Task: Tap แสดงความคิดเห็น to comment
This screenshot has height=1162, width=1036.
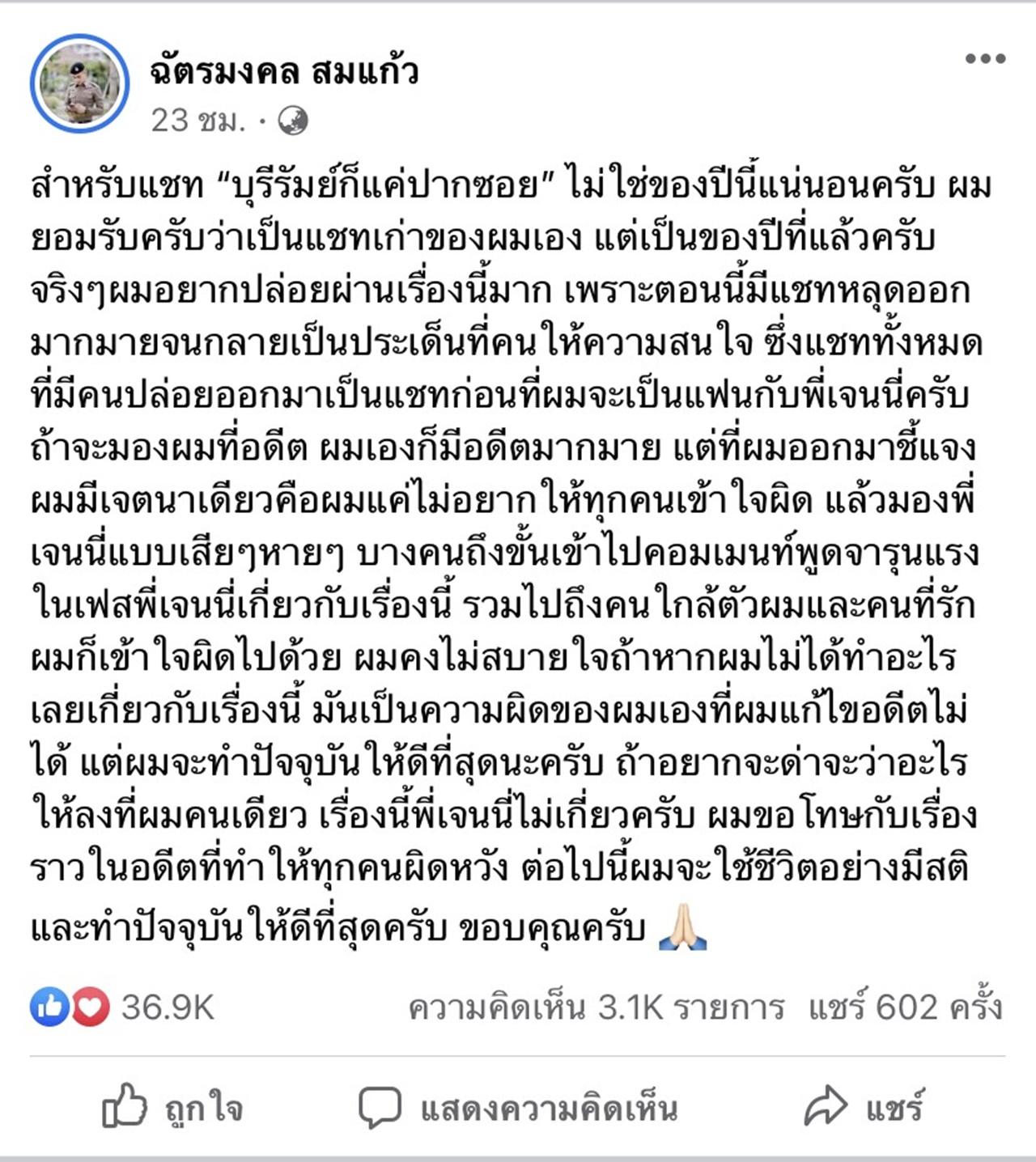Action: coord(518,1108)
